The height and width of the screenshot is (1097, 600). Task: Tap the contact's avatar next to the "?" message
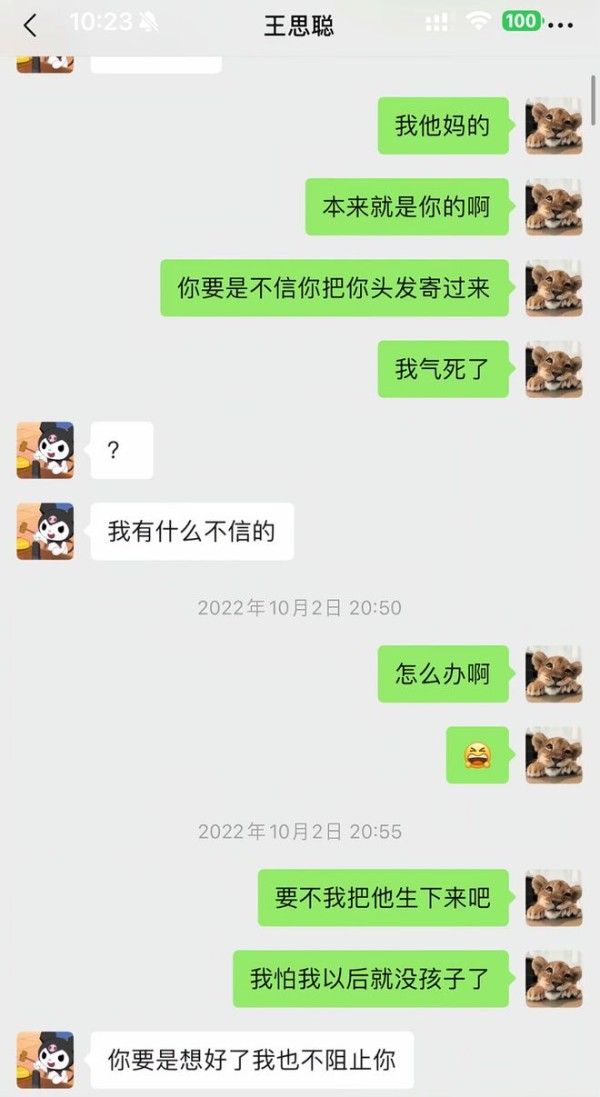45,450
